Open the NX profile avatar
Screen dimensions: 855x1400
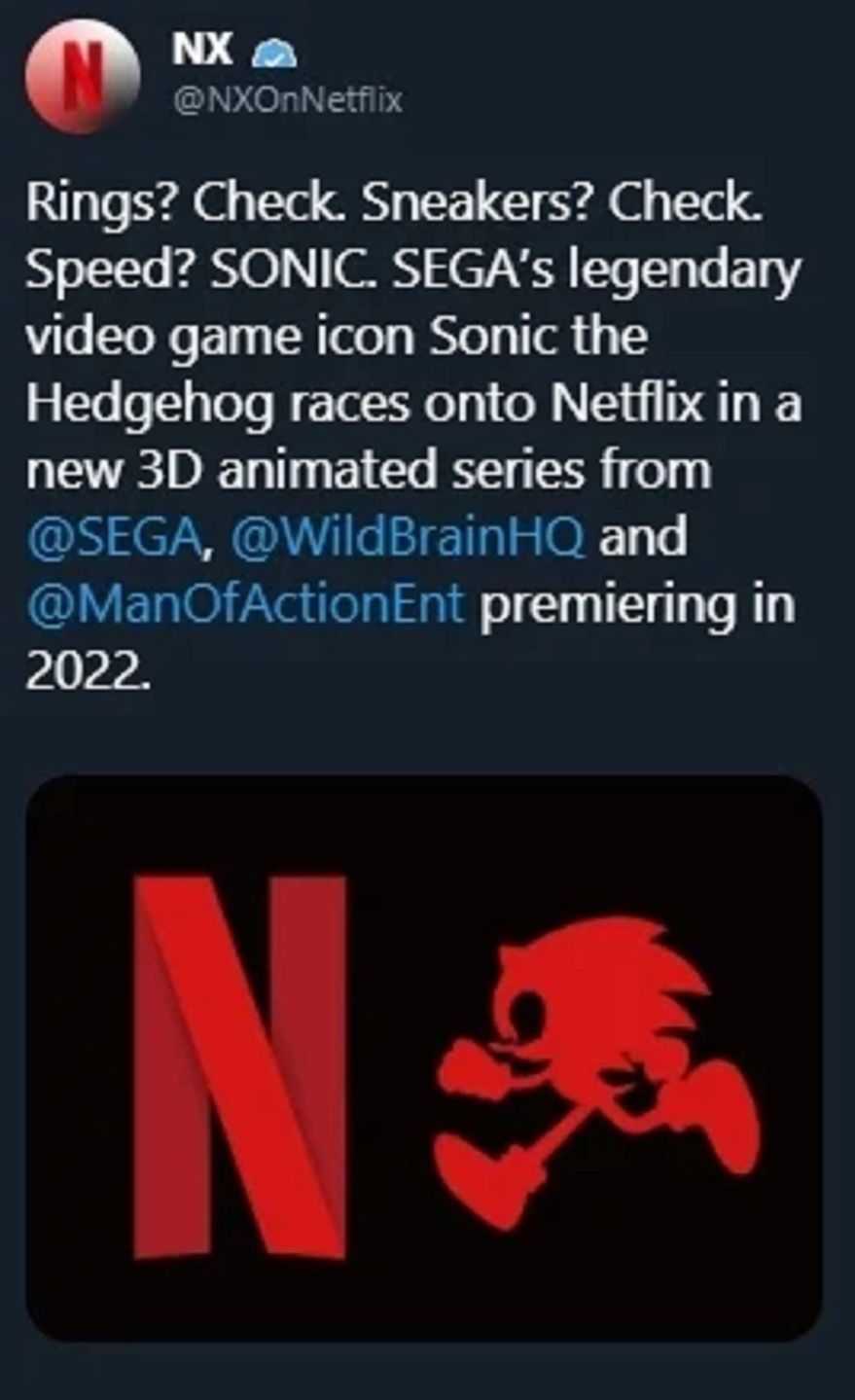[x=83, y=76]
